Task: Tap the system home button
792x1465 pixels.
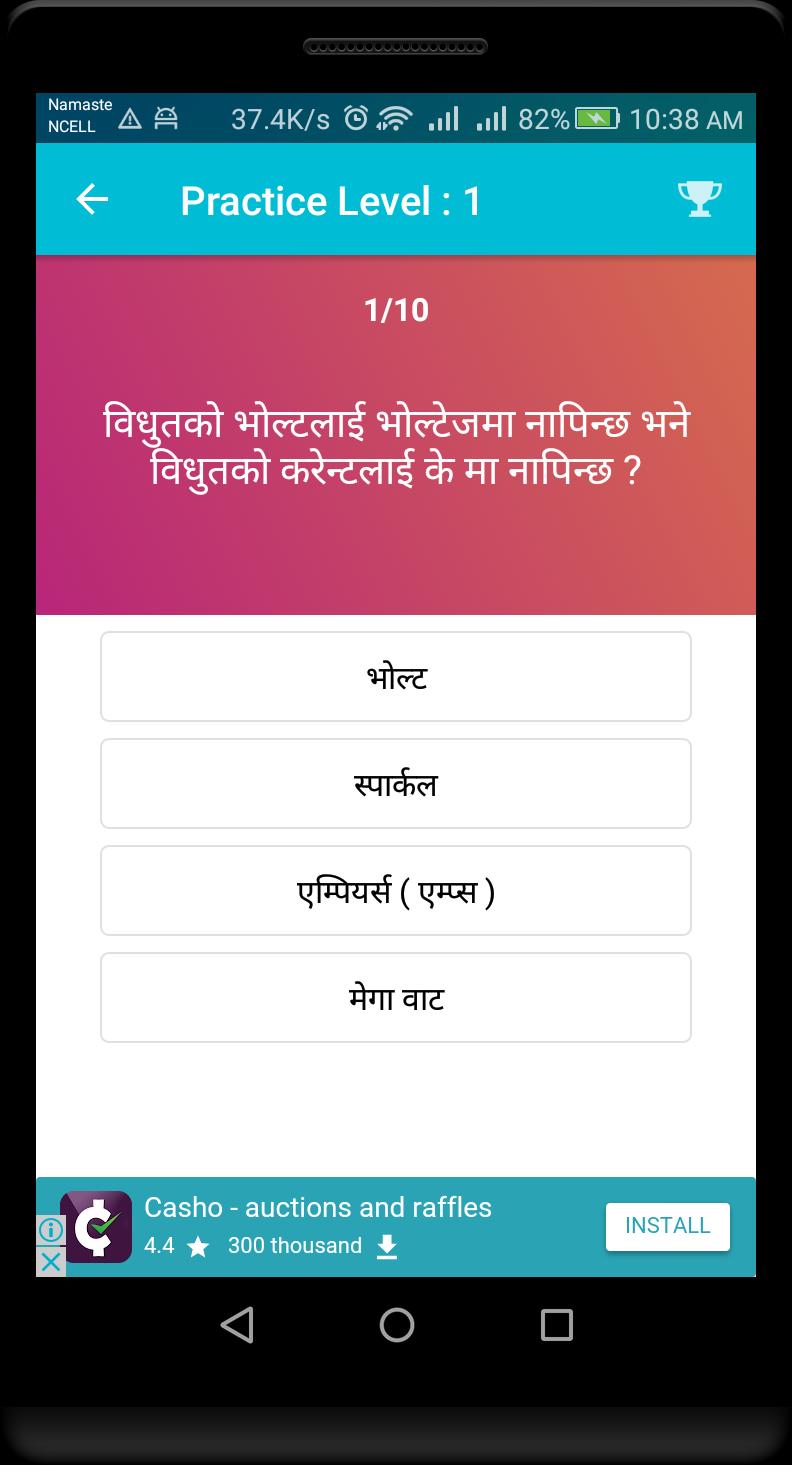Action: coord(397,1325)
